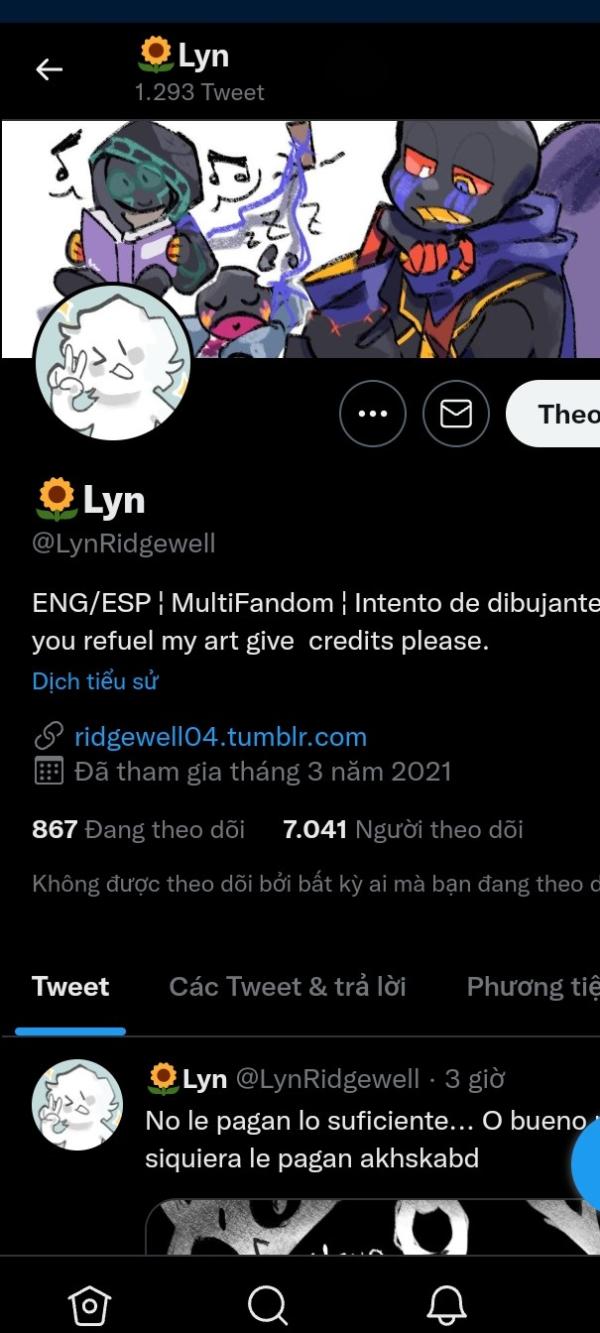
Task: Open the Search tab
Action: coord(267,1304)
